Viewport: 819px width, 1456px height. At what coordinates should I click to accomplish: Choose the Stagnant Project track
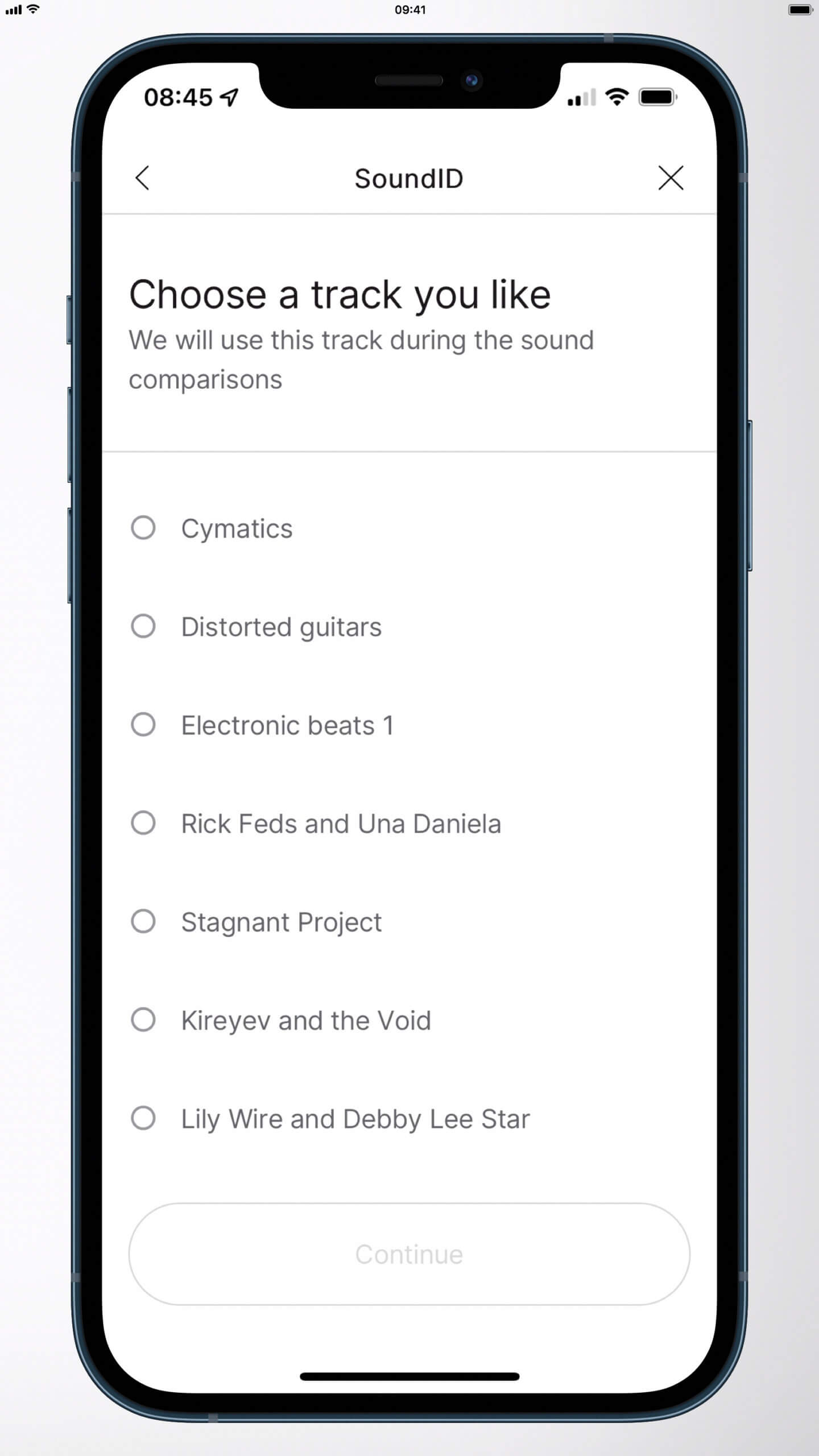point(143,921)
